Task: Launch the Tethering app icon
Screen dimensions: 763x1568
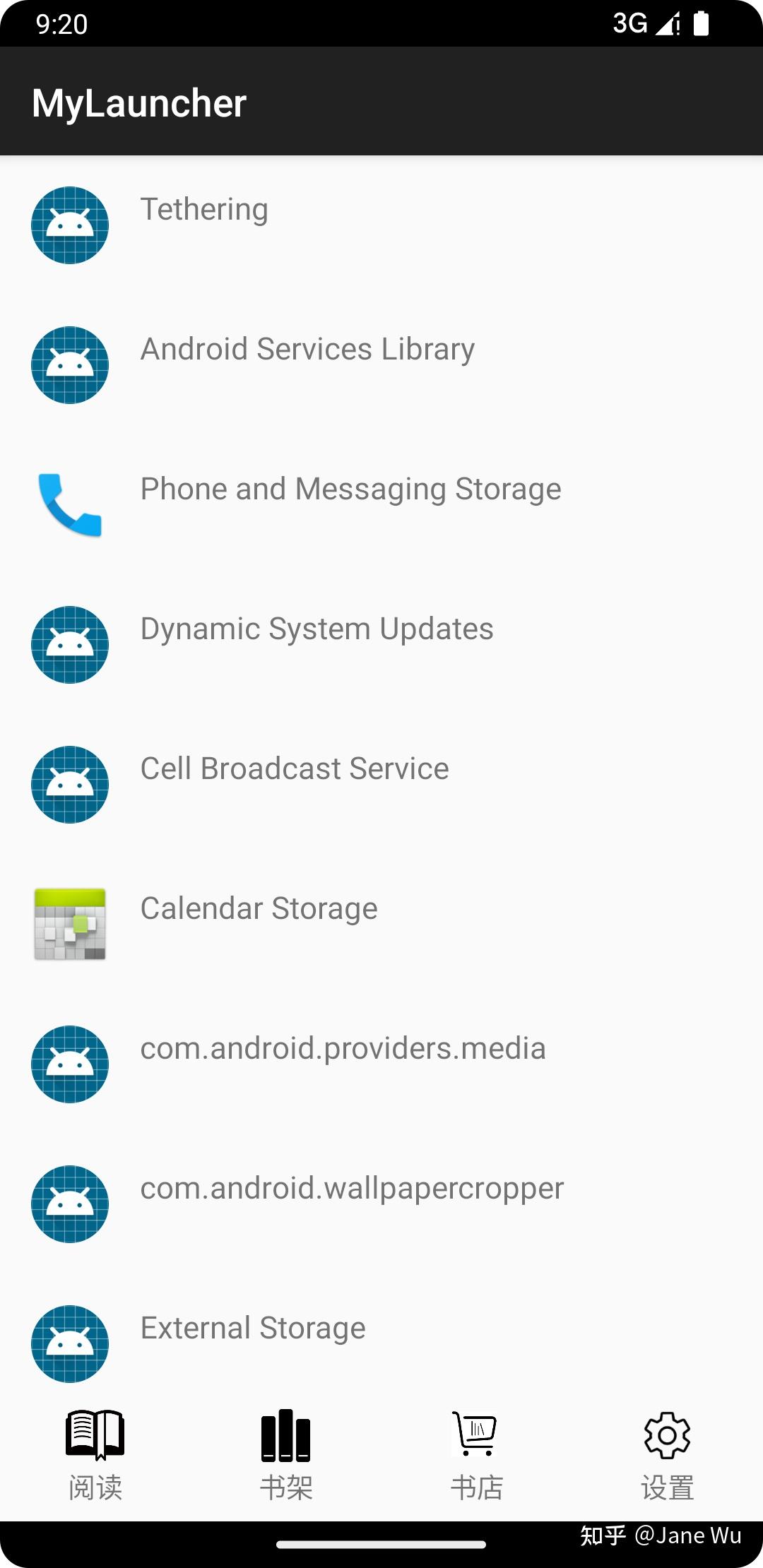Action: [x=69, y=226]
